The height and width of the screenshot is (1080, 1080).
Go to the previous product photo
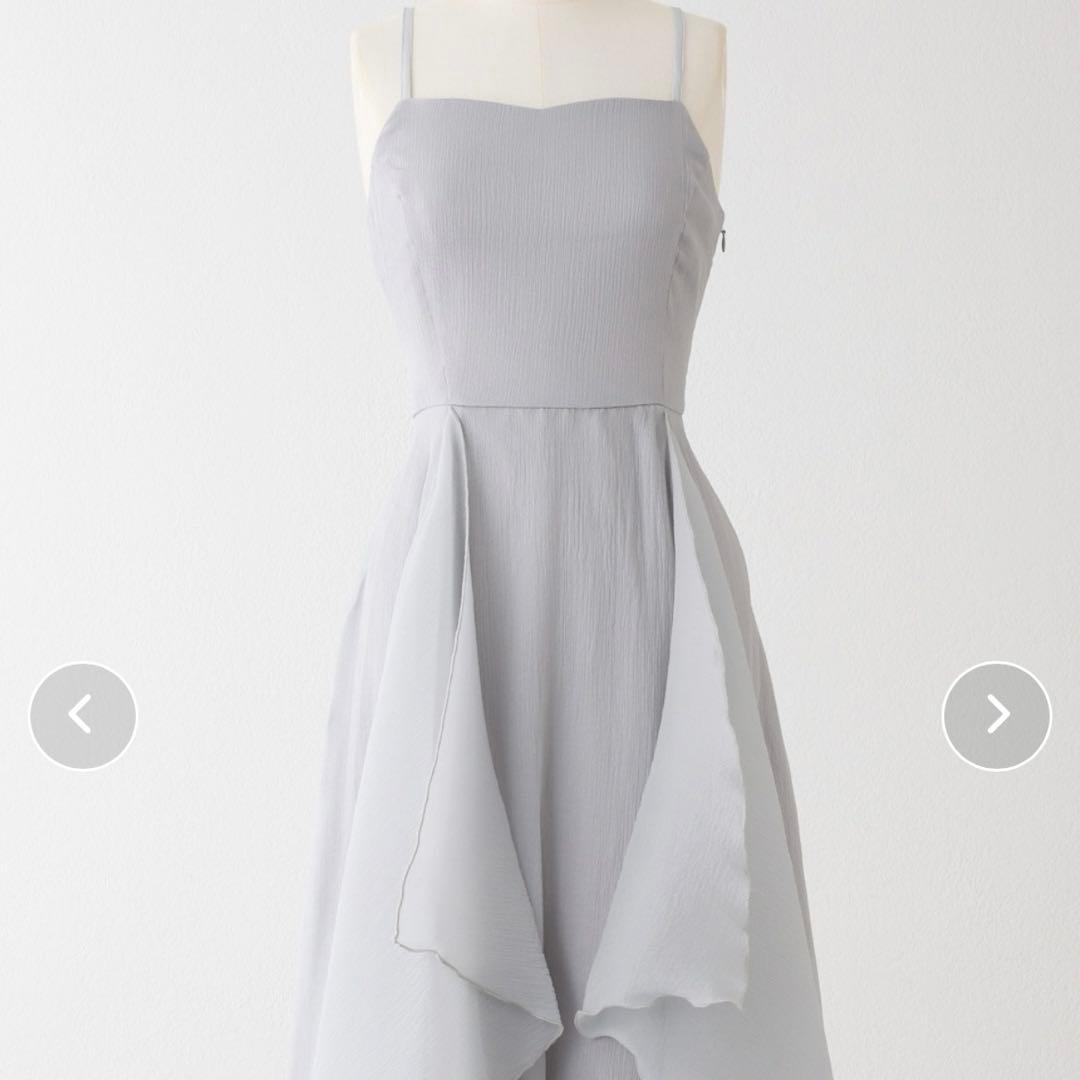click(83, 715)
